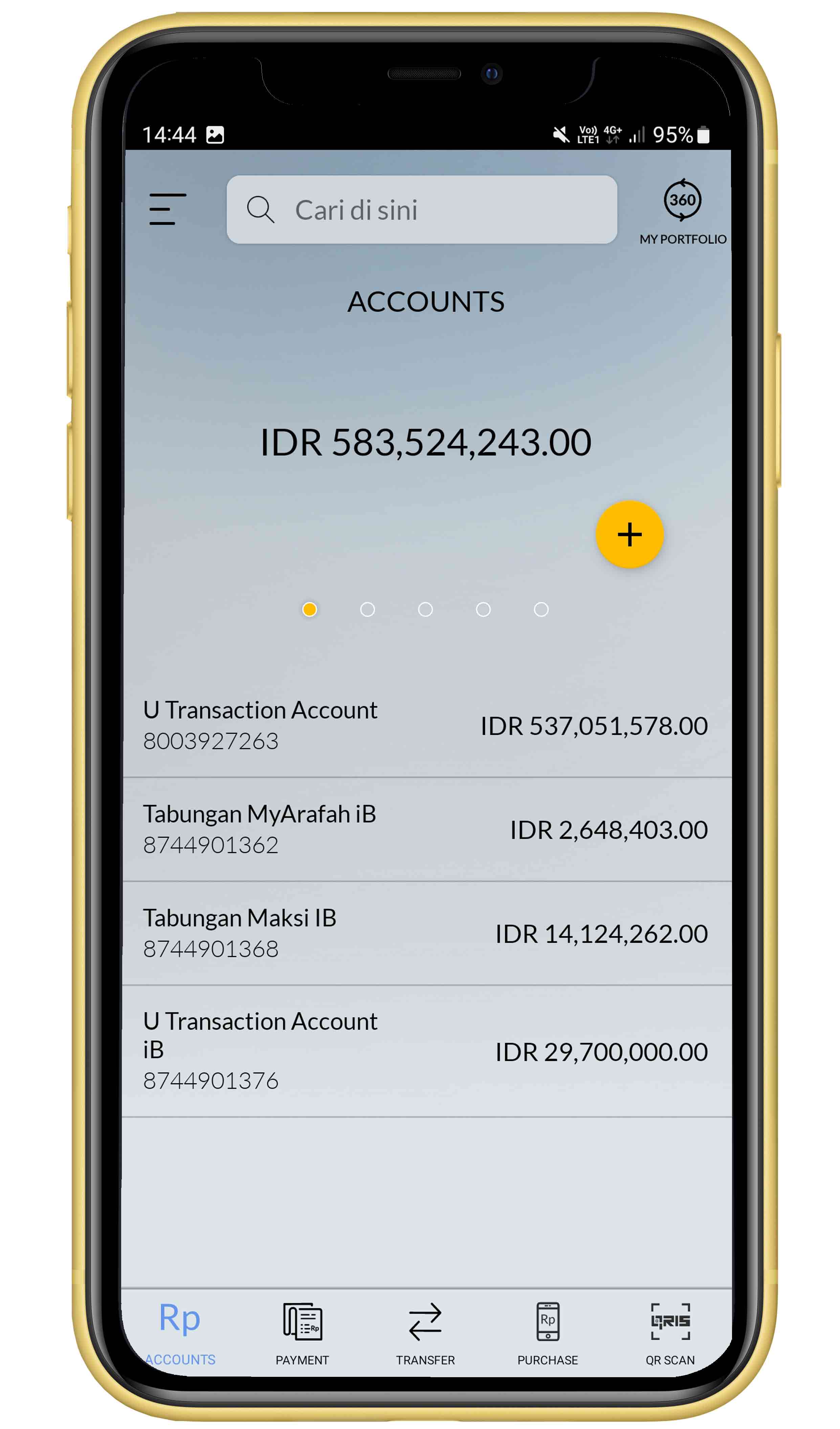Open Tabungan Maksi IB account

point(425,933)
